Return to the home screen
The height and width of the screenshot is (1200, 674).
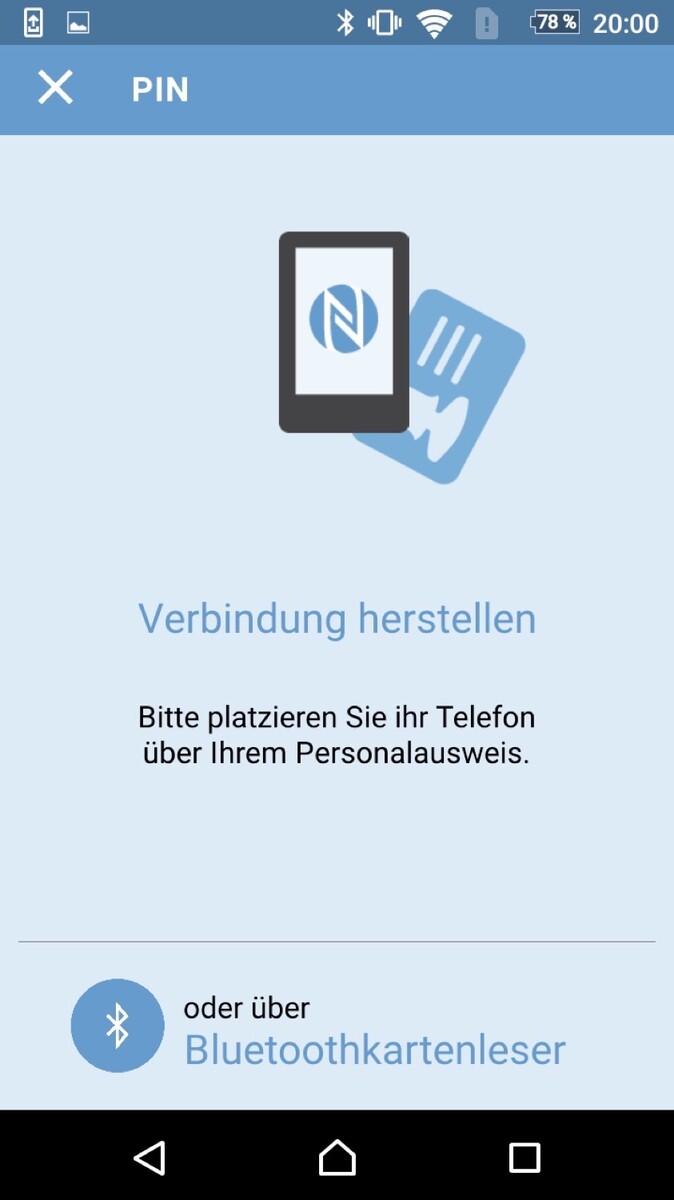point(337,1157)
